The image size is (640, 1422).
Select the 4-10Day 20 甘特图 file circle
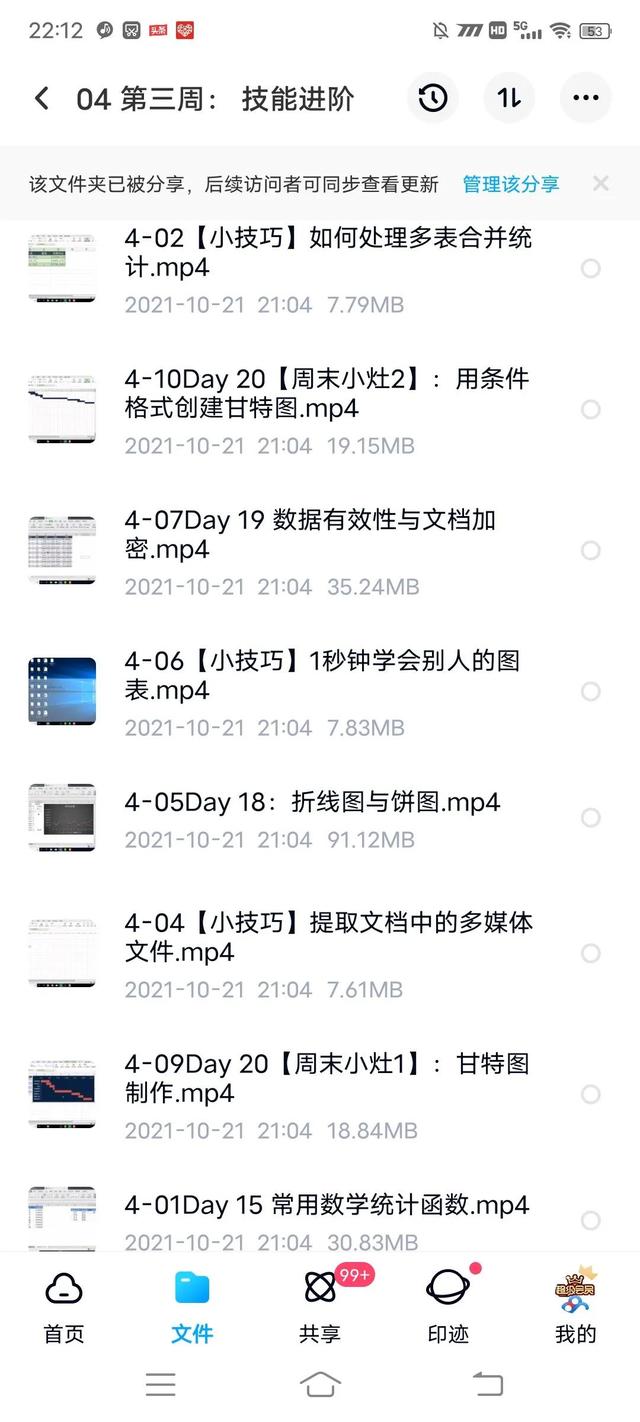click(x=591, y=409)
